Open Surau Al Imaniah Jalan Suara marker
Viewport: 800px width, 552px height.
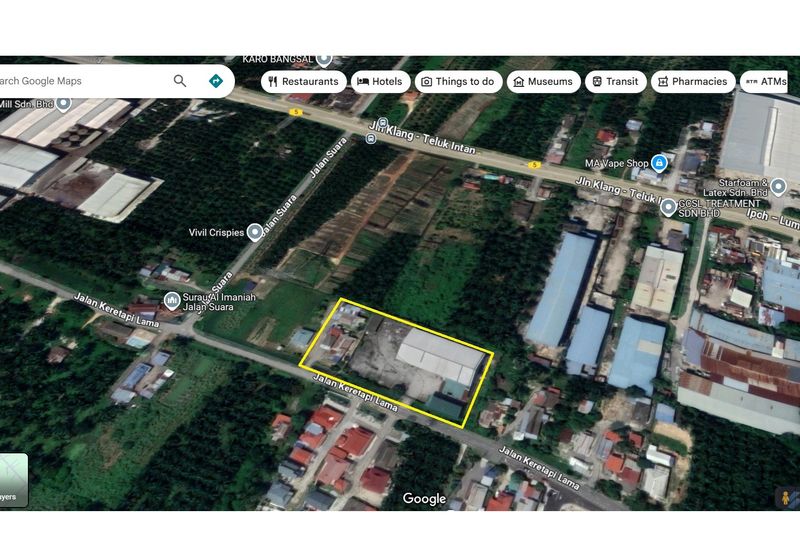pos(172,300)
